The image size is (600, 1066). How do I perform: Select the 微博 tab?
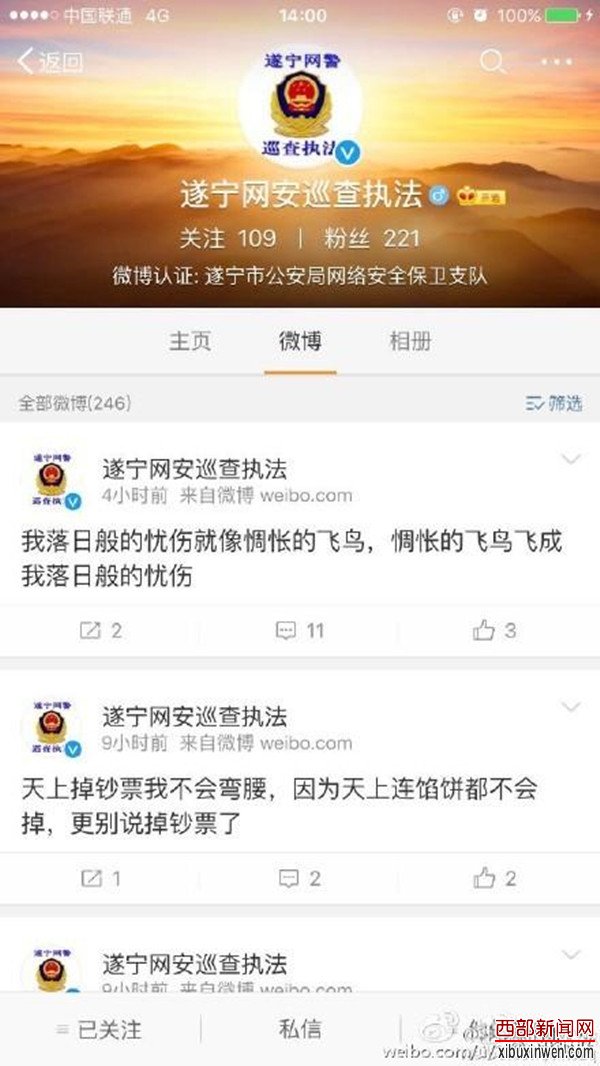[300, 341]
